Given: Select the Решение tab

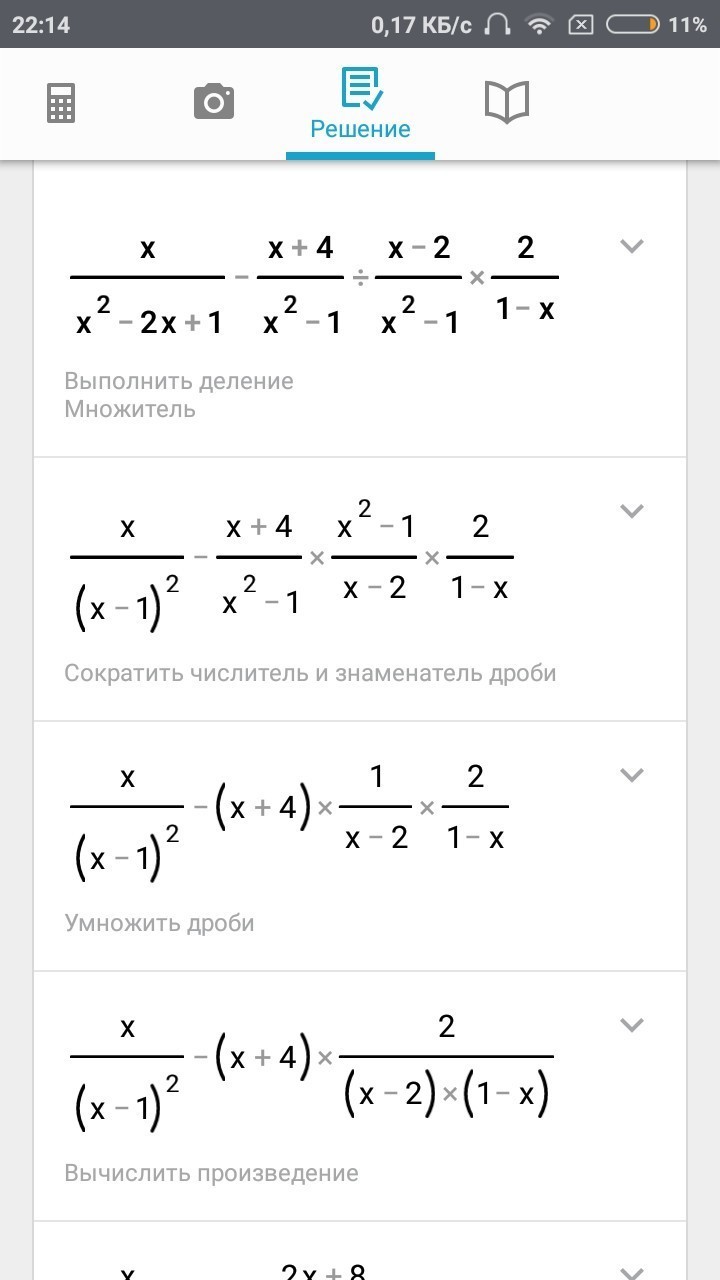Looking at the screenshot, I should [360, 104].
